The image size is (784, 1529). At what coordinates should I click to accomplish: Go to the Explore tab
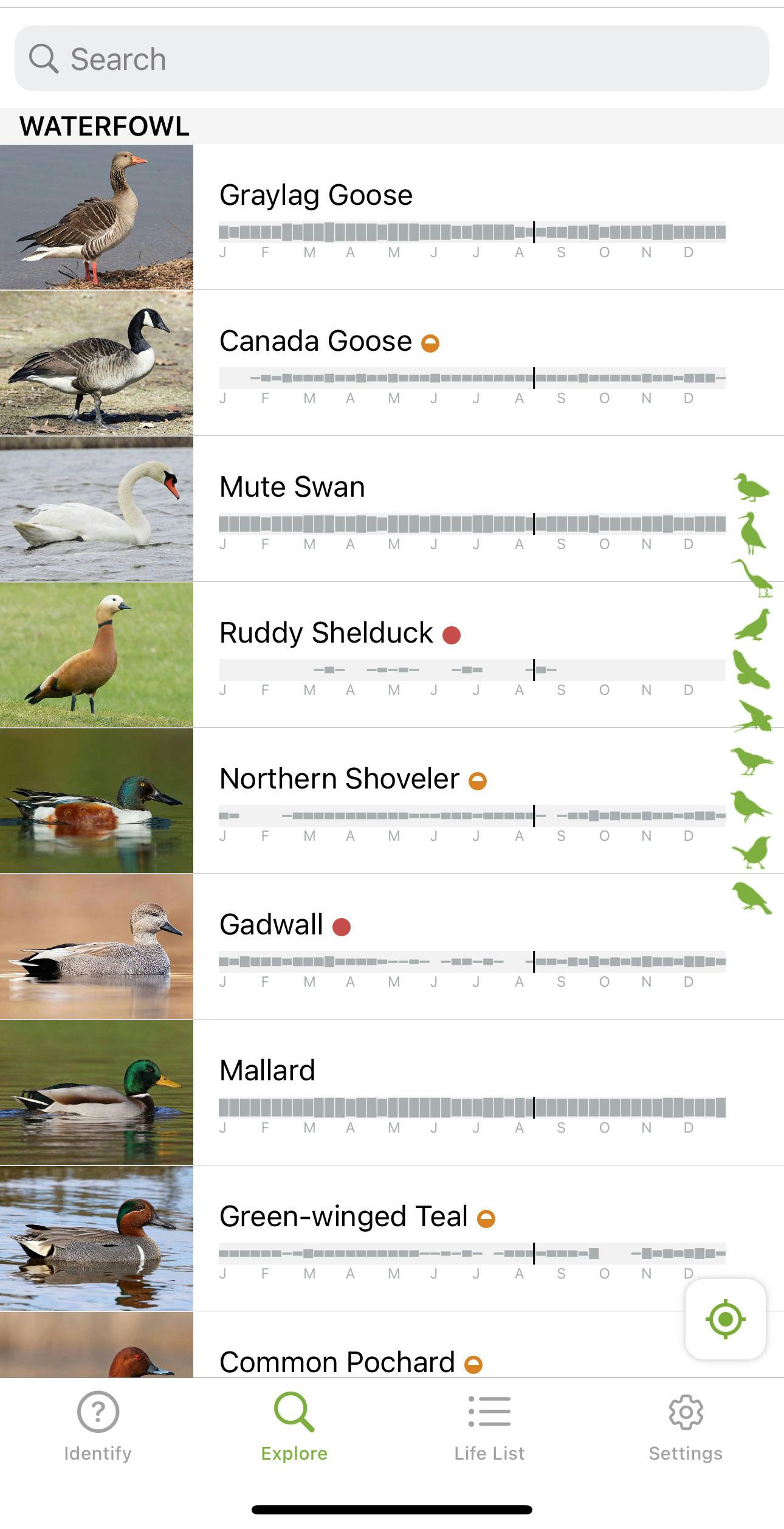294,1426
